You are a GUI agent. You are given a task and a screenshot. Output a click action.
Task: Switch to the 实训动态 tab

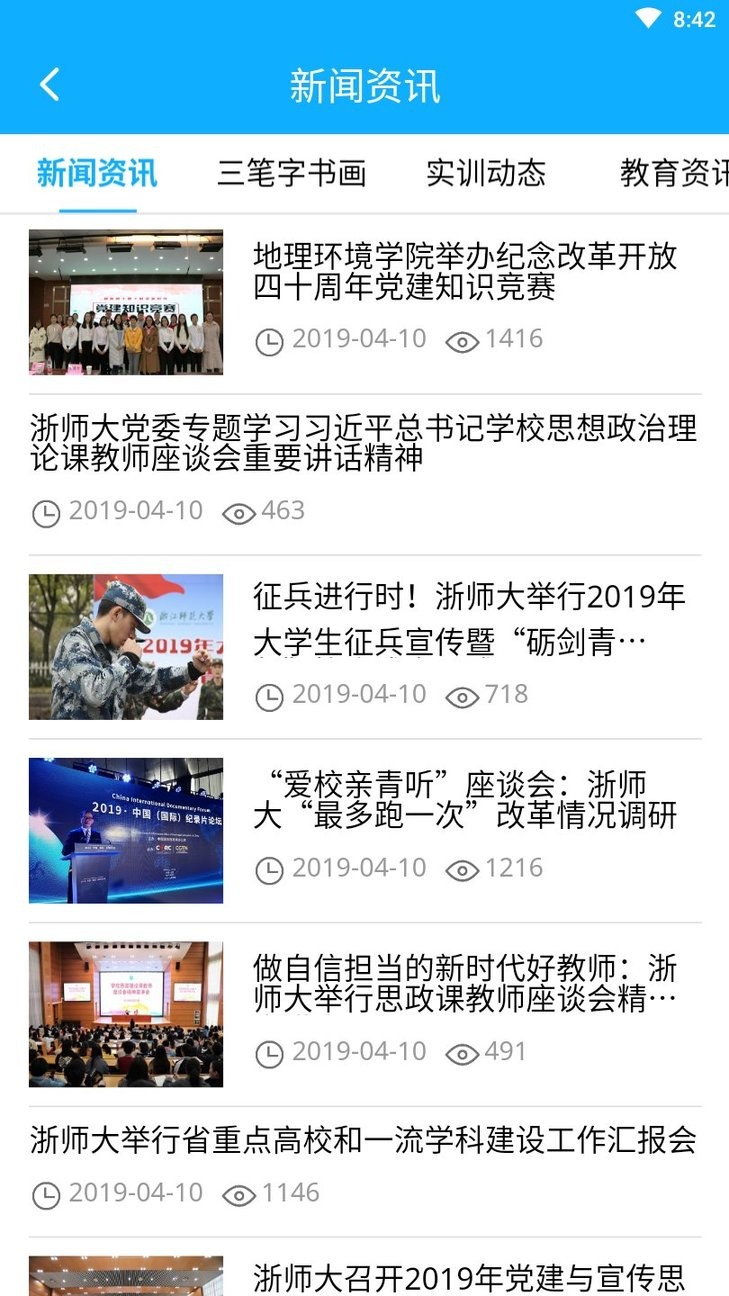(486, 173)
